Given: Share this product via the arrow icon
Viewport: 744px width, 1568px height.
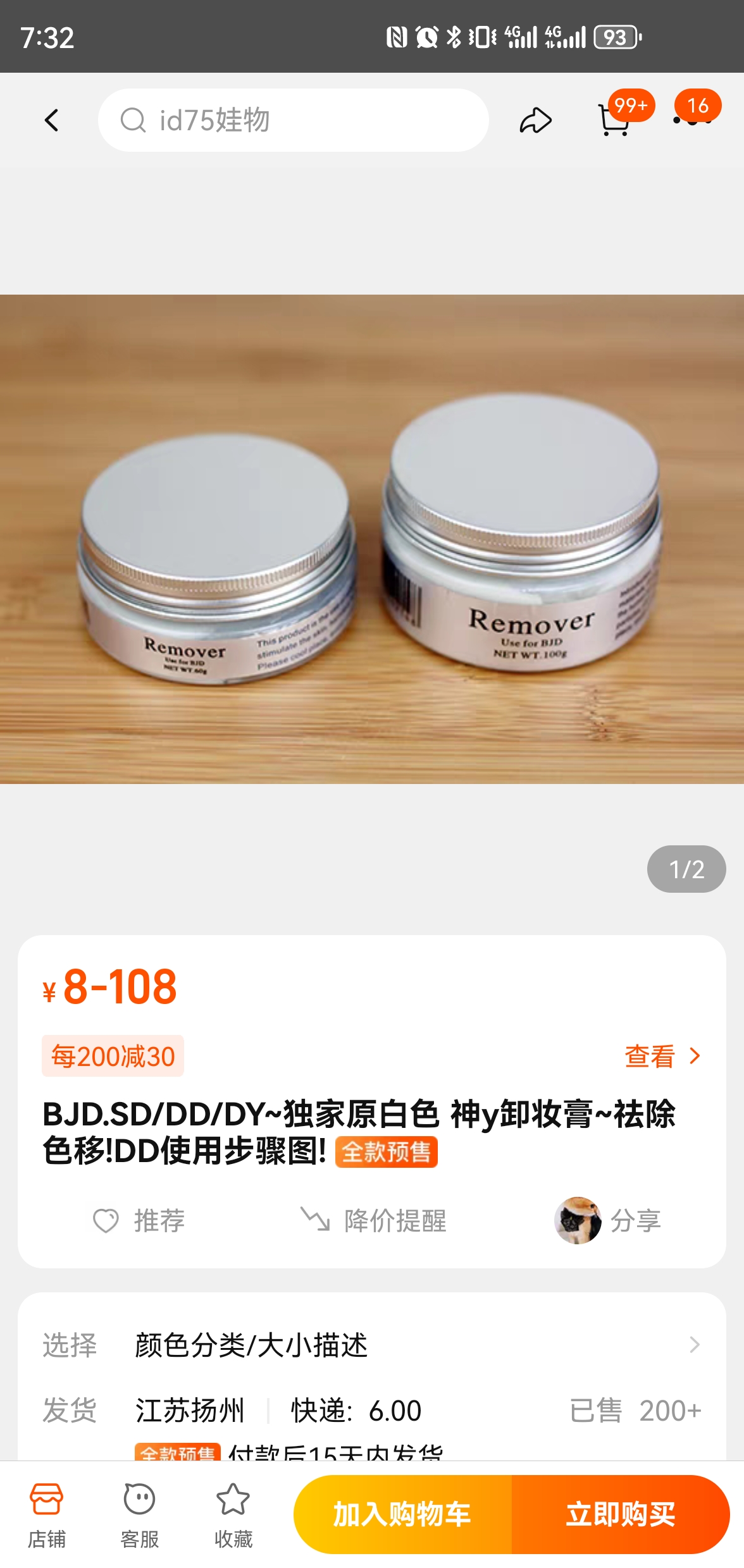Looking at the screenshot, I should point(535,120).
